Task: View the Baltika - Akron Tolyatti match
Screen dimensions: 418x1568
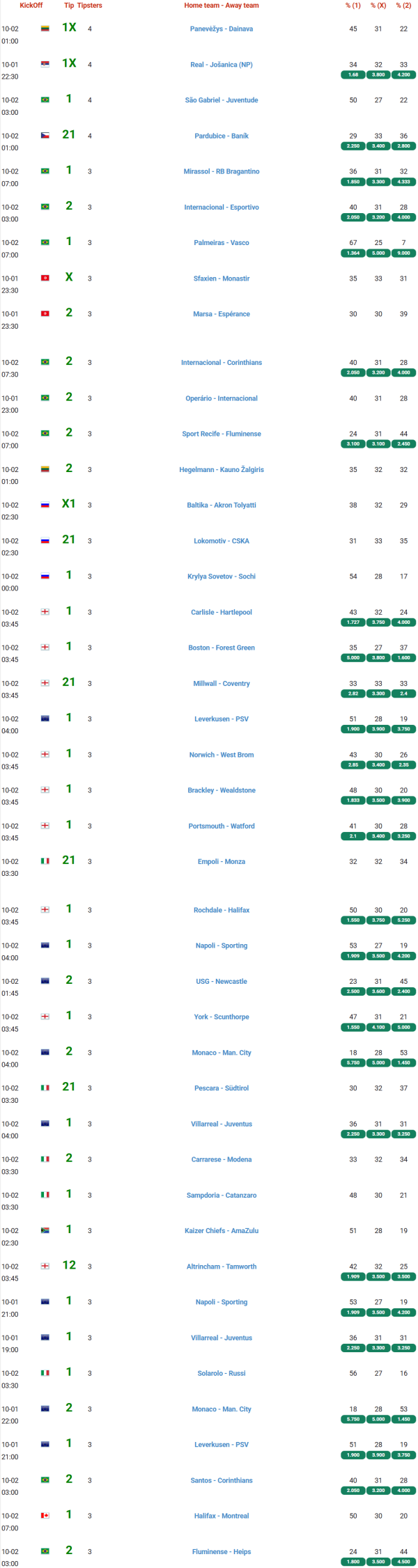Action: coord(221,505)
